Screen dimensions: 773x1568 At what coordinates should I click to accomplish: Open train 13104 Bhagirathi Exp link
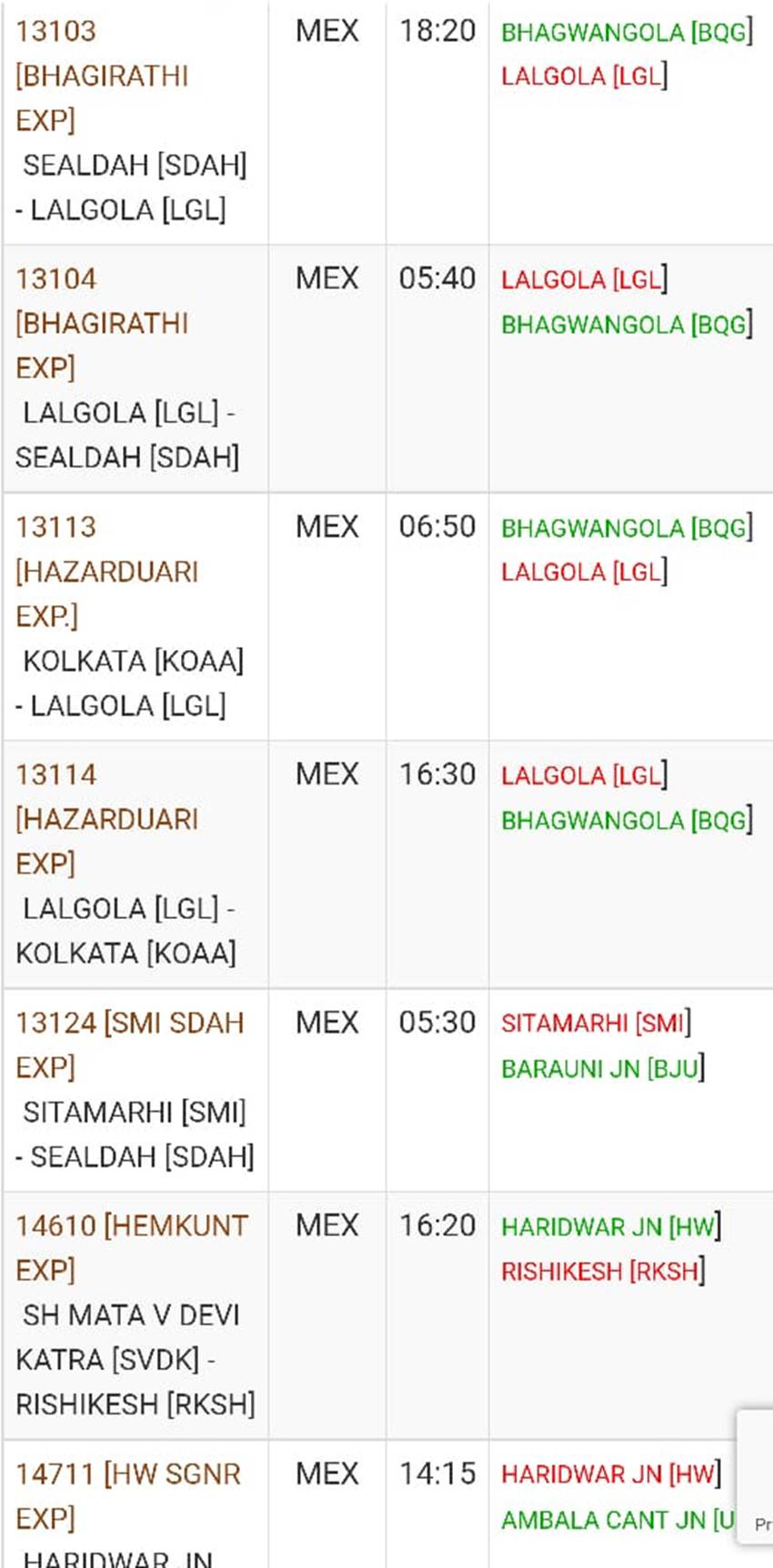pyautogui.click(x=102, y=324)
